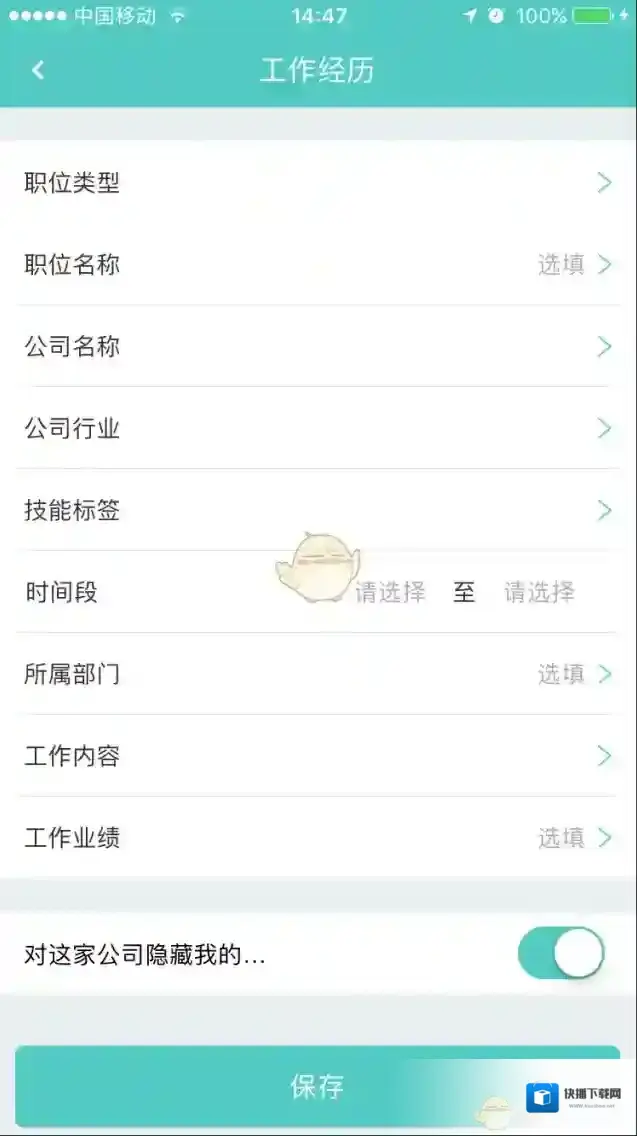Open the 所属部门 row

tap(318, 674)
